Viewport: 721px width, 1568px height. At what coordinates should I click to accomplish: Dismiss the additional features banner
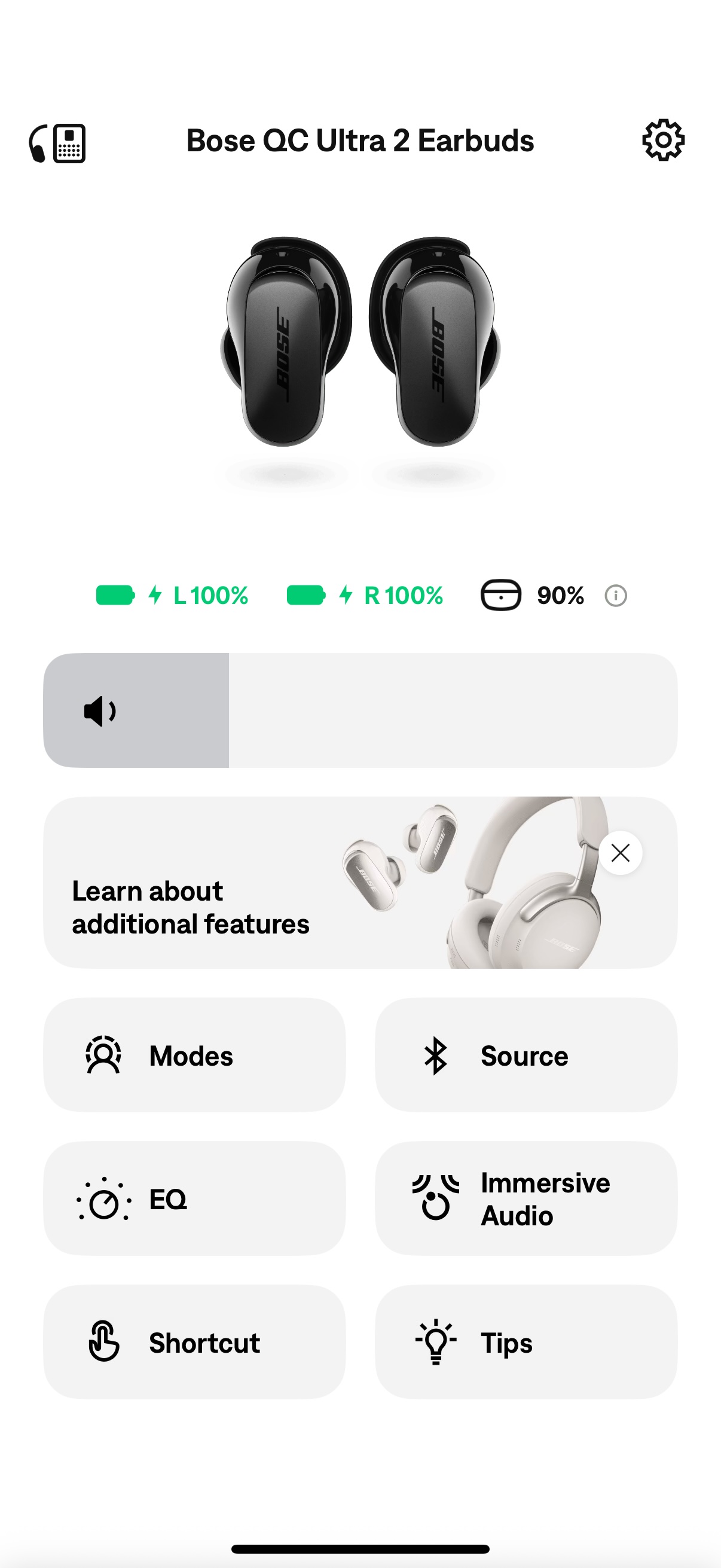(620, 853)
